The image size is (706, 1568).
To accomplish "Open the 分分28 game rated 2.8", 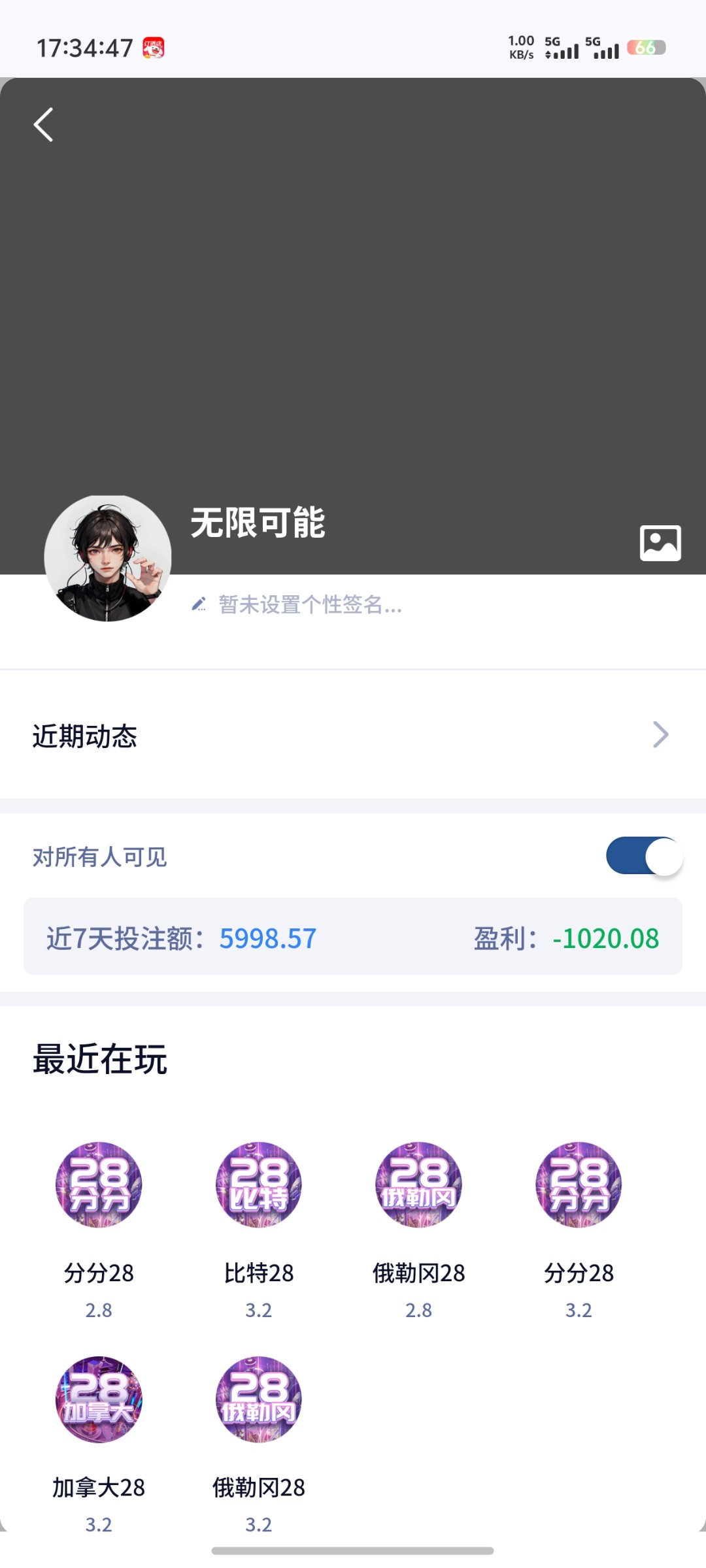I will coord(99,1185).
